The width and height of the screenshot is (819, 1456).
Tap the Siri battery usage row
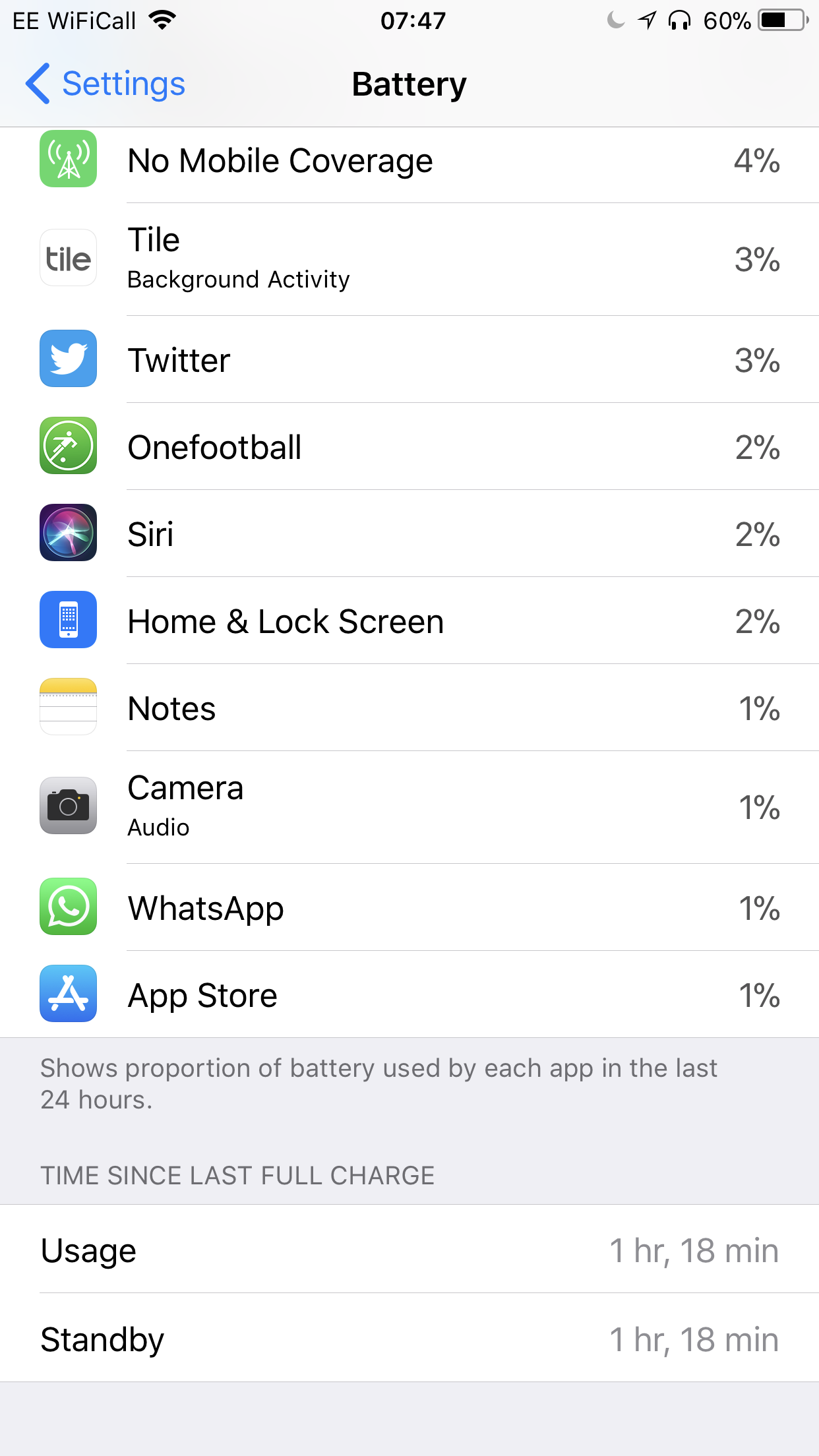pyautogui.click(x=409, y=533)
